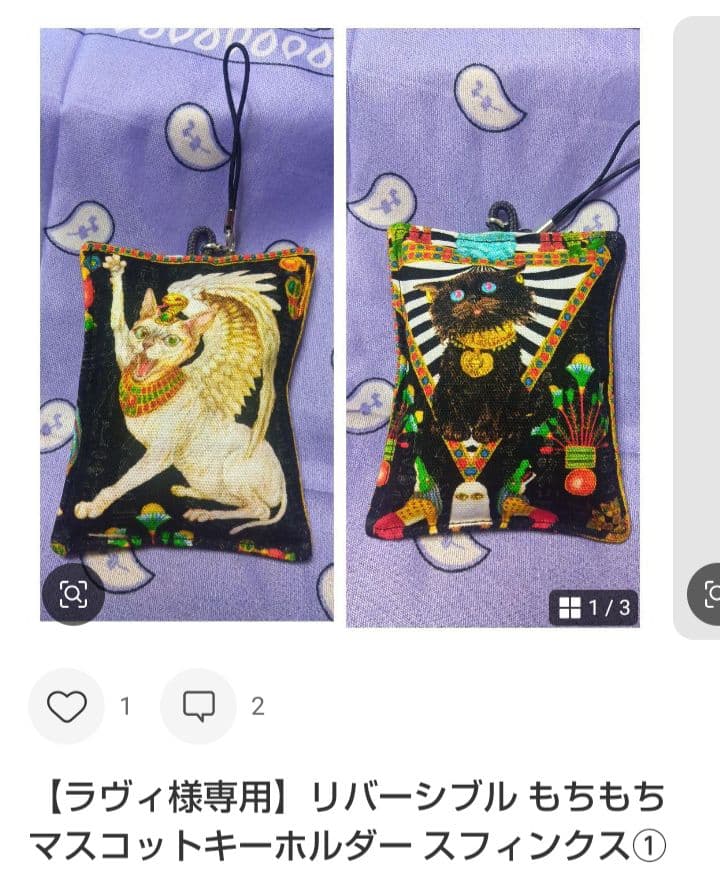Open image search lens on product photo

click(x=73, y=594)
